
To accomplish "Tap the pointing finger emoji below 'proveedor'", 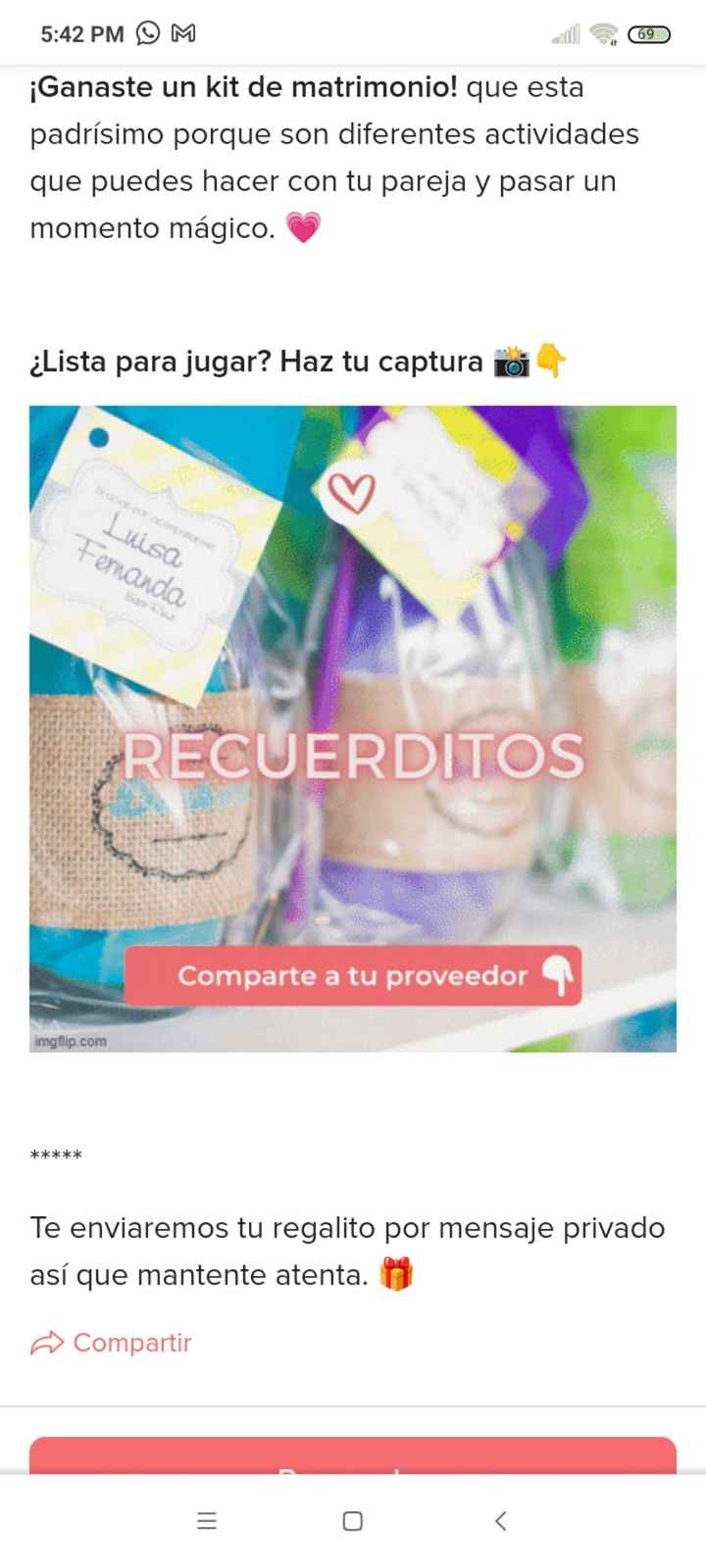I will click(556, 976).
